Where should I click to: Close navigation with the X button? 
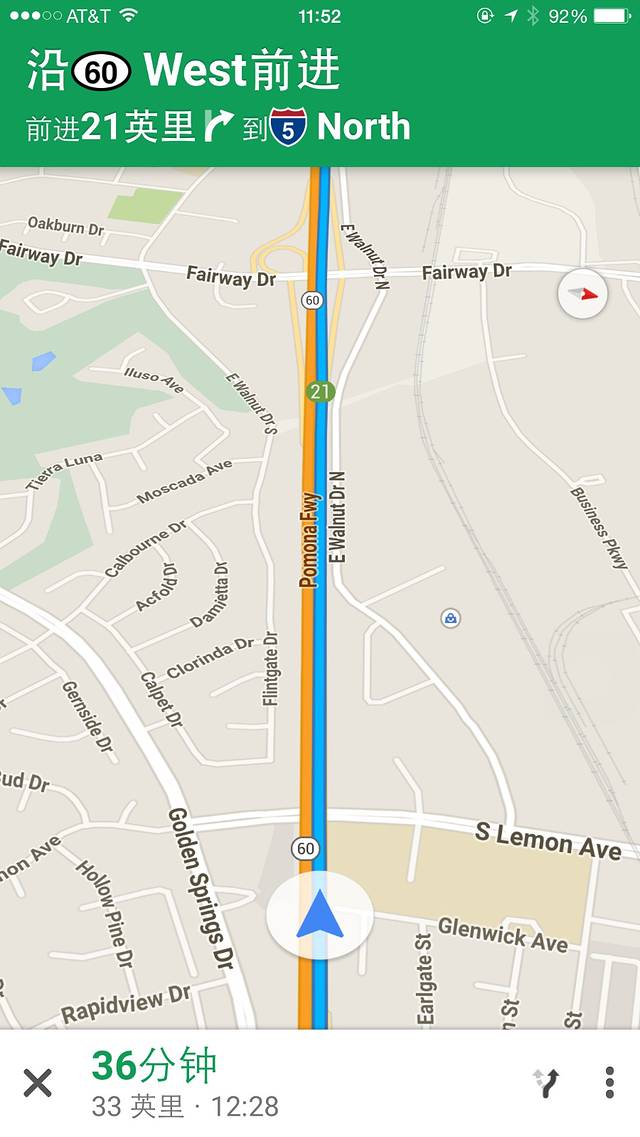[38, 1083]
